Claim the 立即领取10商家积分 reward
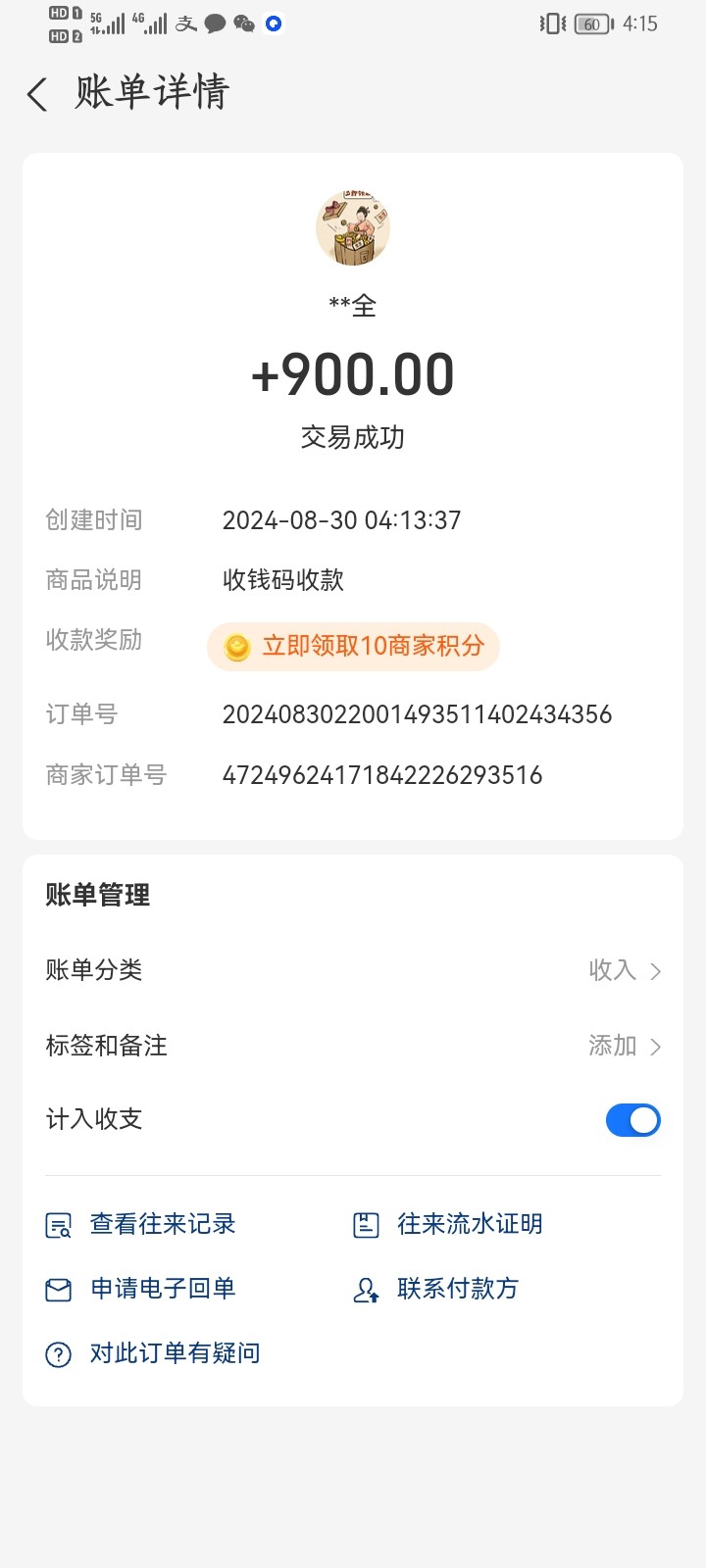This screenshot has height=1568, width=706. 353,647
